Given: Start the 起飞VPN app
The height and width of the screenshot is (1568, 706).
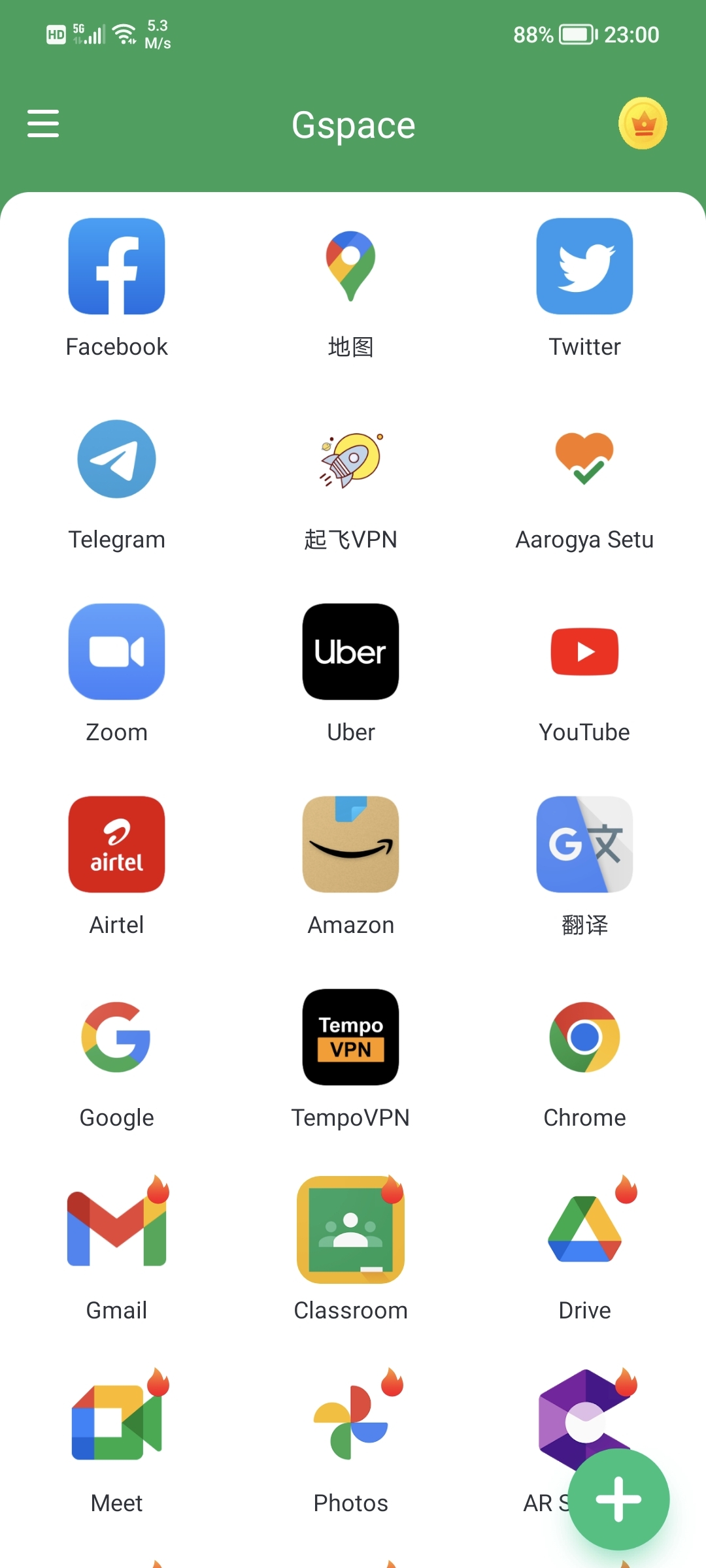Looking at the screenshot, I should 350,458.
